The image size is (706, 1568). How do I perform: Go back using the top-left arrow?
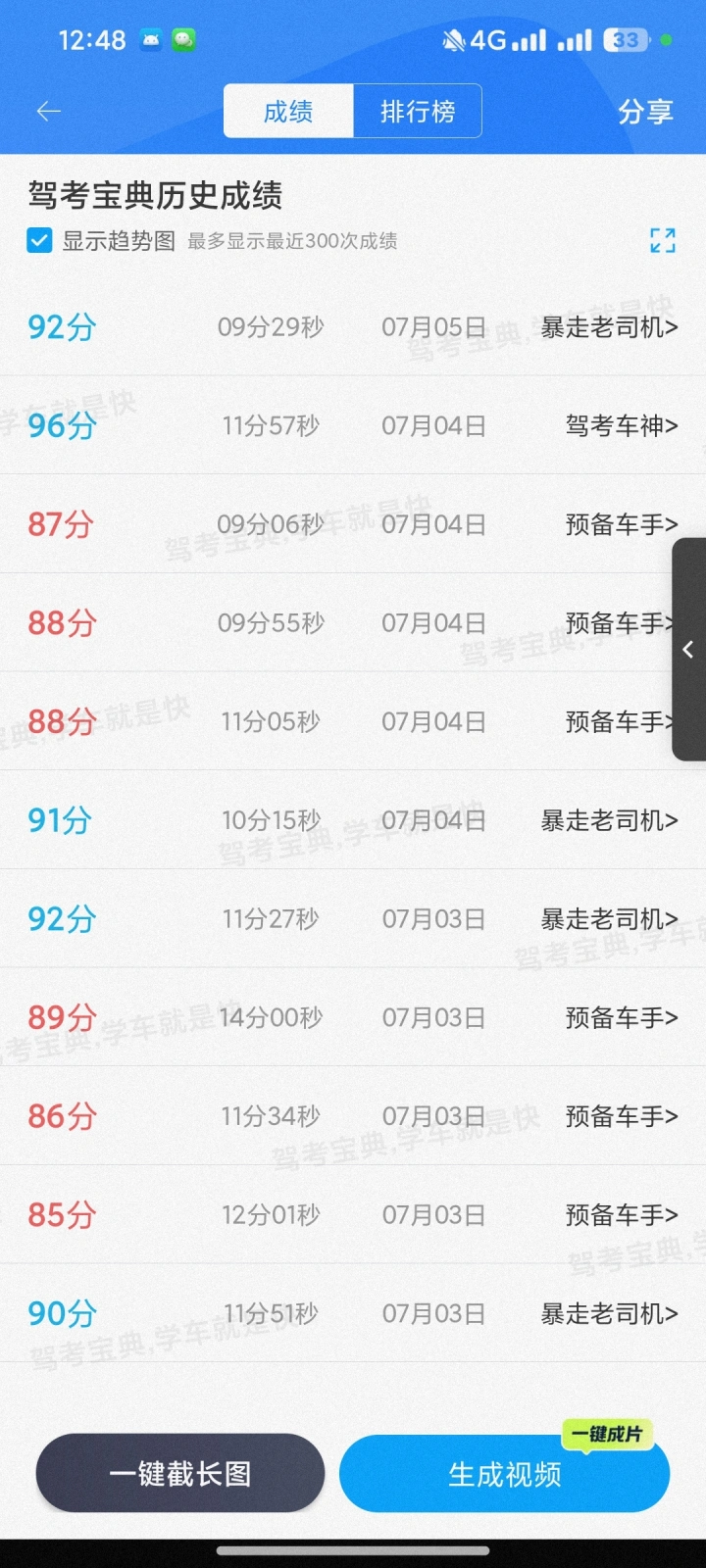(49, 112)
